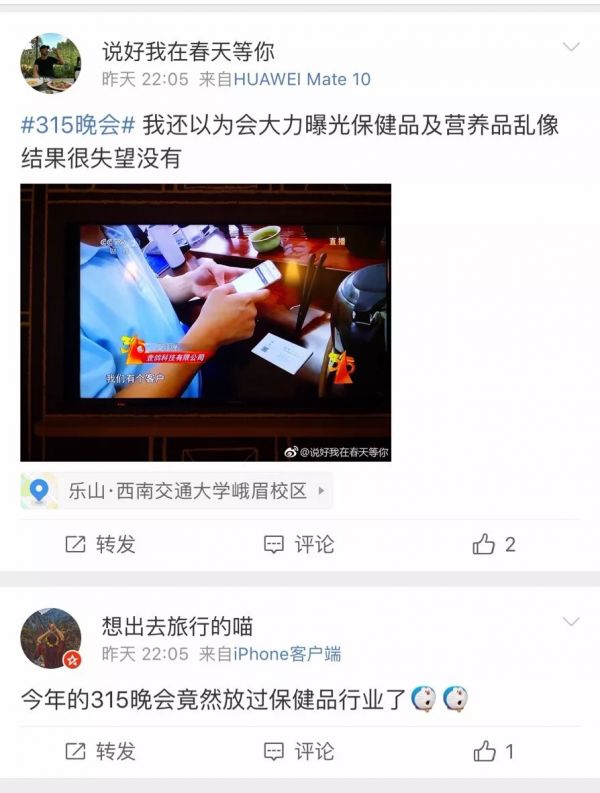Expand dropdown arrow on 说好我在春天等你's post
This screenshot has height=793, width=600.
click(x=571, y=47)
